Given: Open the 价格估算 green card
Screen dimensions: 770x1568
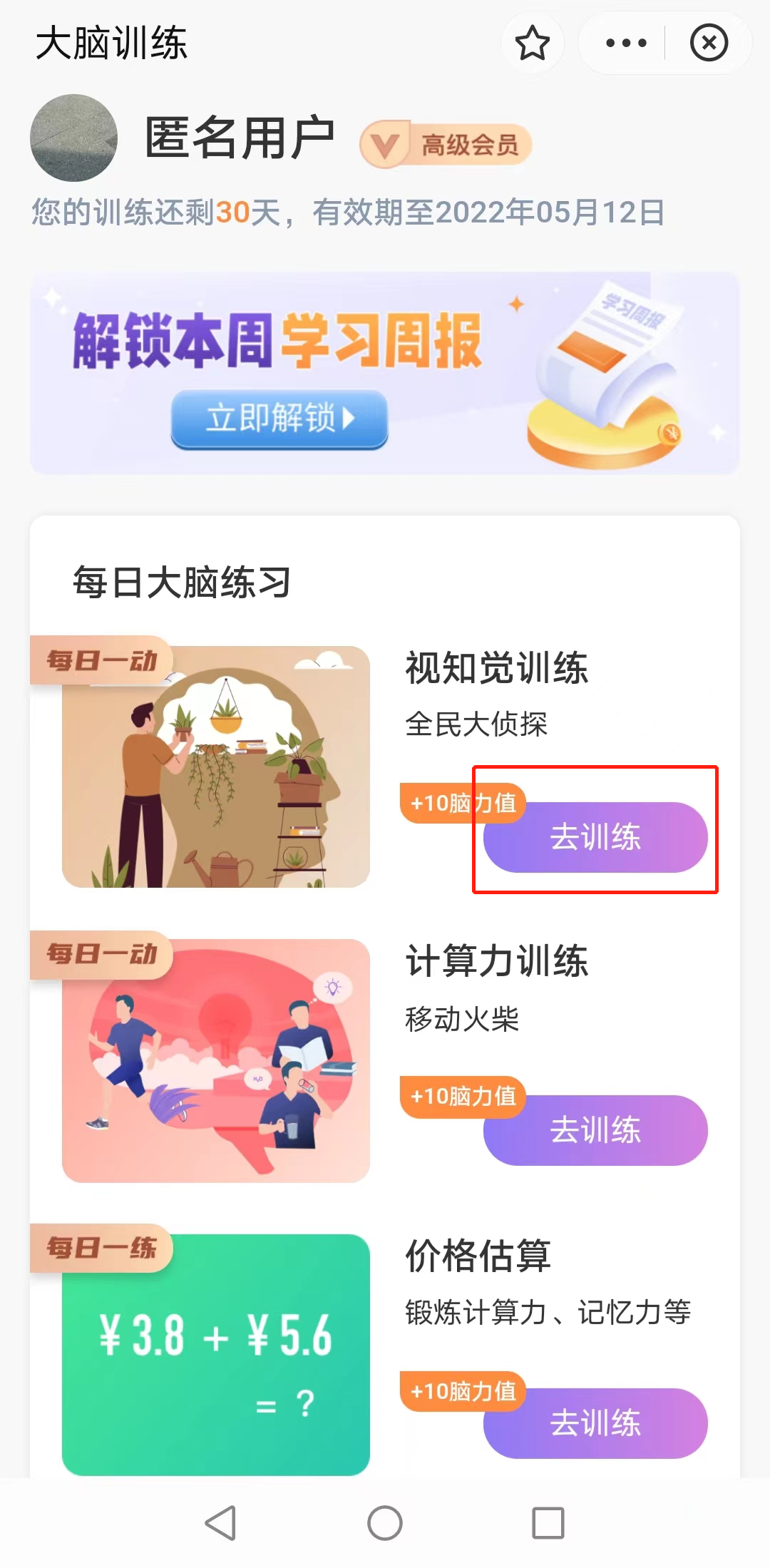Looking at the screenshot, I should click(x=216, y=1355).
